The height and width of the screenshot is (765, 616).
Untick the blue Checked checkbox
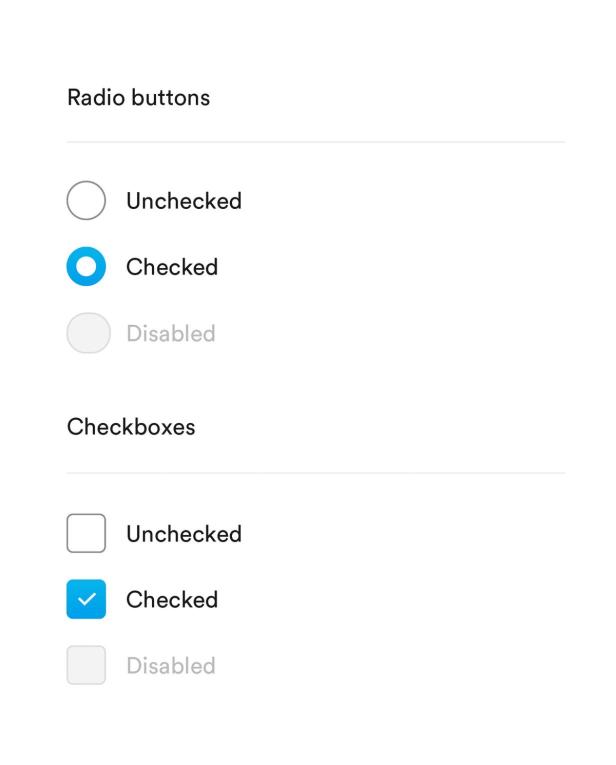pos(86,600)
